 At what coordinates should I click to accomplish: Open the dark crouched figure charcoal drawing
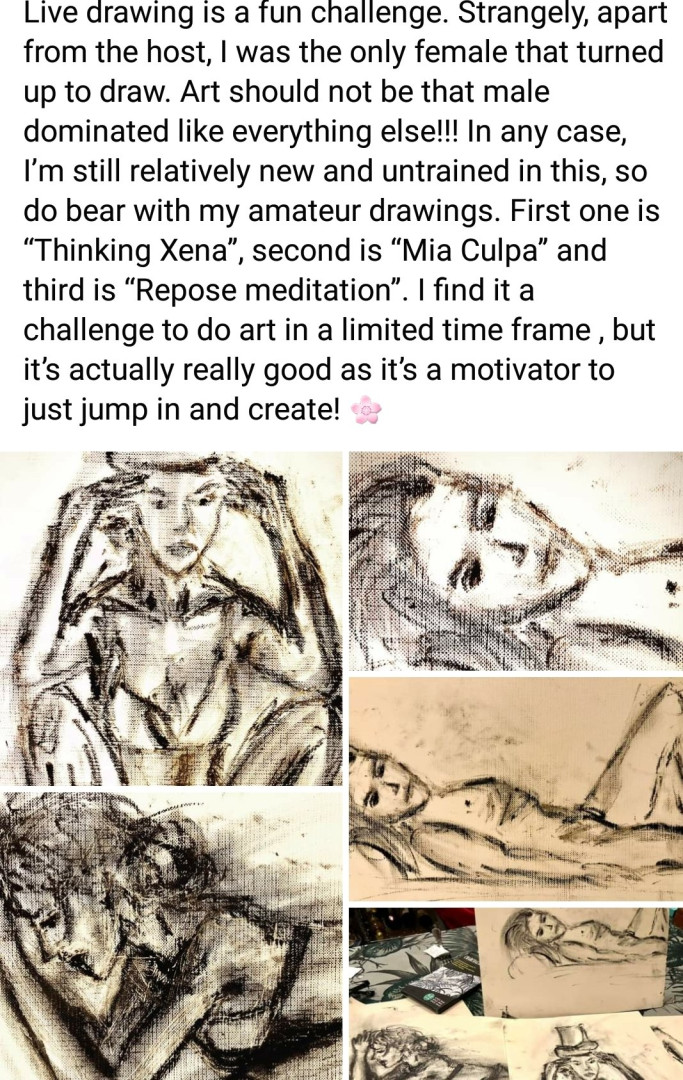tap(171, 935)
